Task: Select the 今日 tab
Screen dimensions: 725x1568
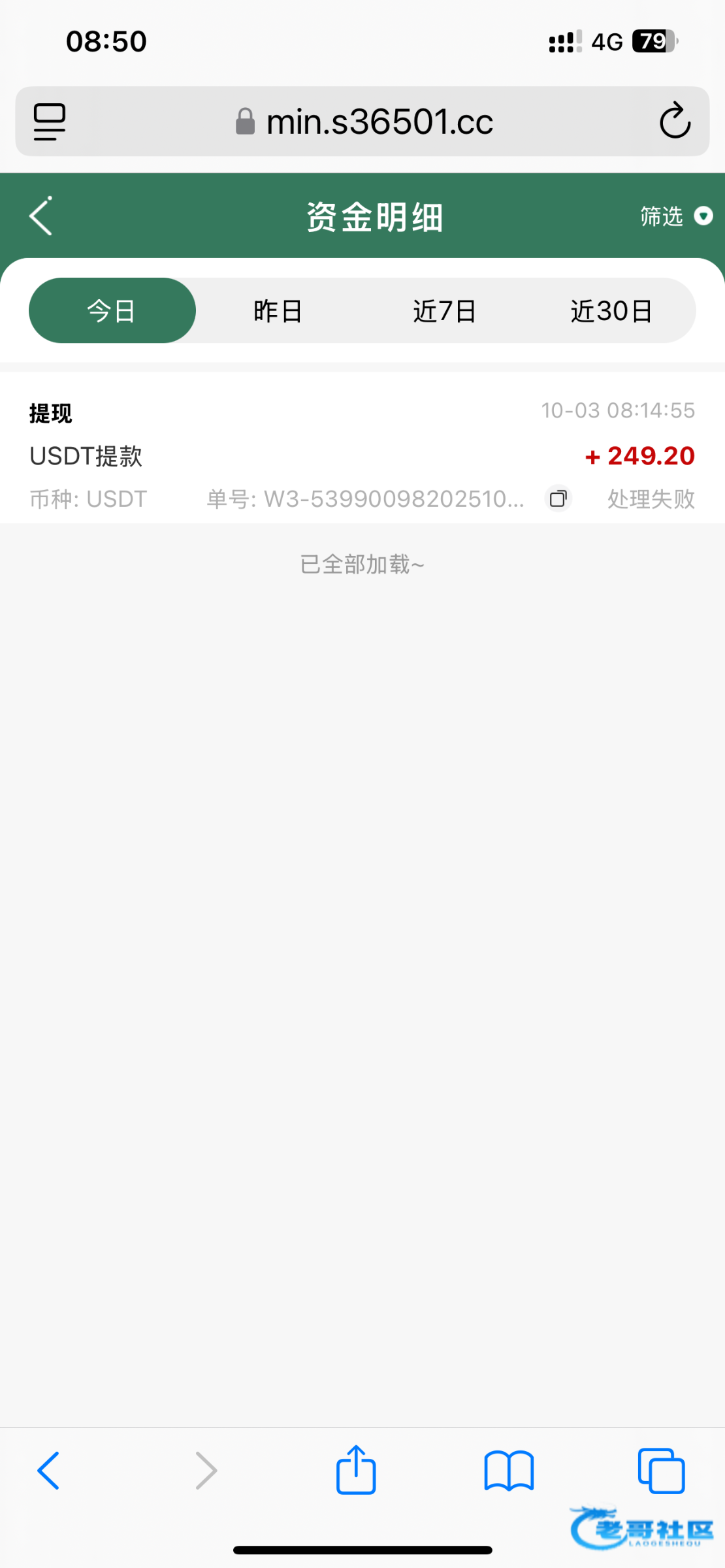Action: click(112, 311)
